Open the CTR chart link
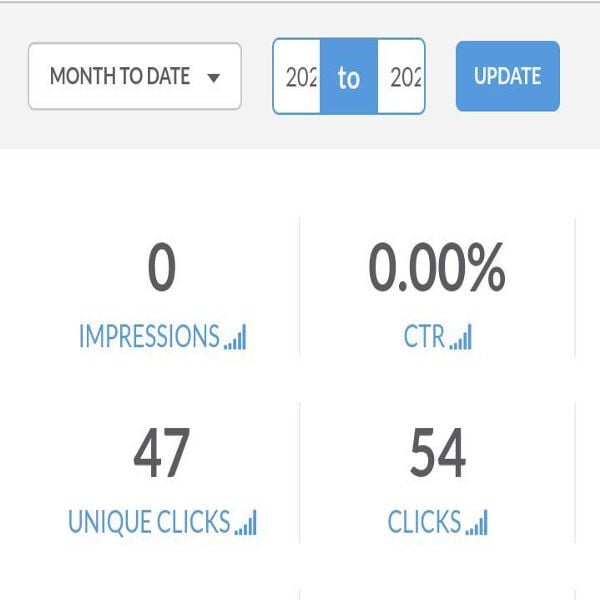The width and height of the screenshot is (600, 600). tap(437, 338)
